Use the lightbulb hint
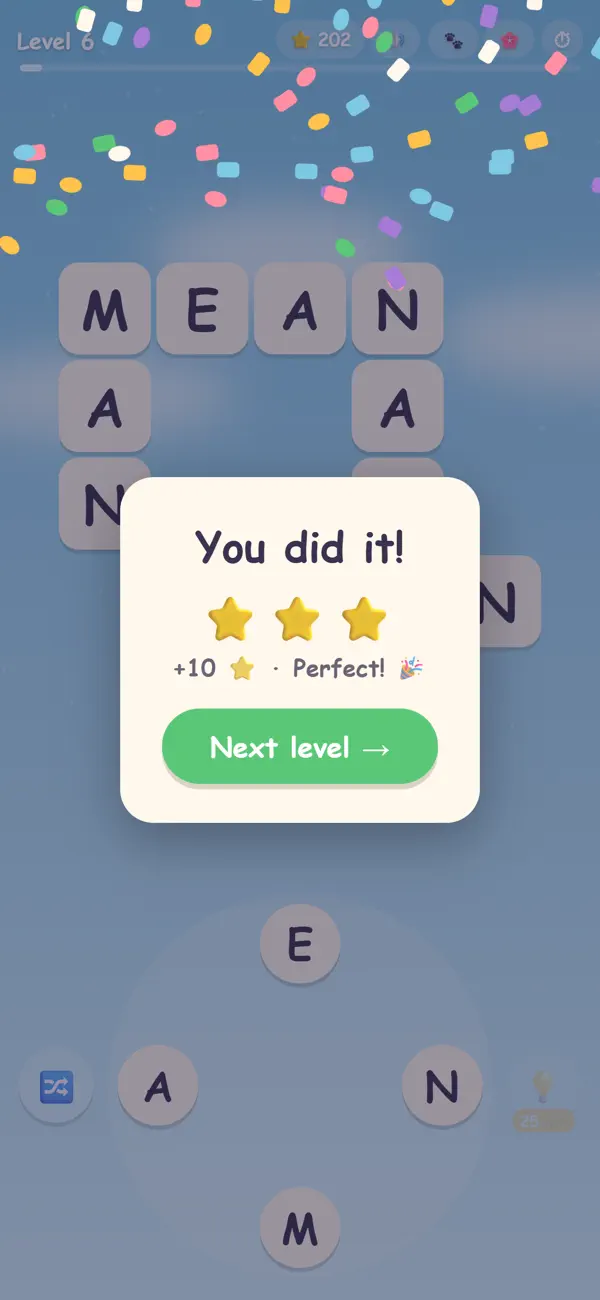The image size is (600, 1300). click(x=542, y=1086)
